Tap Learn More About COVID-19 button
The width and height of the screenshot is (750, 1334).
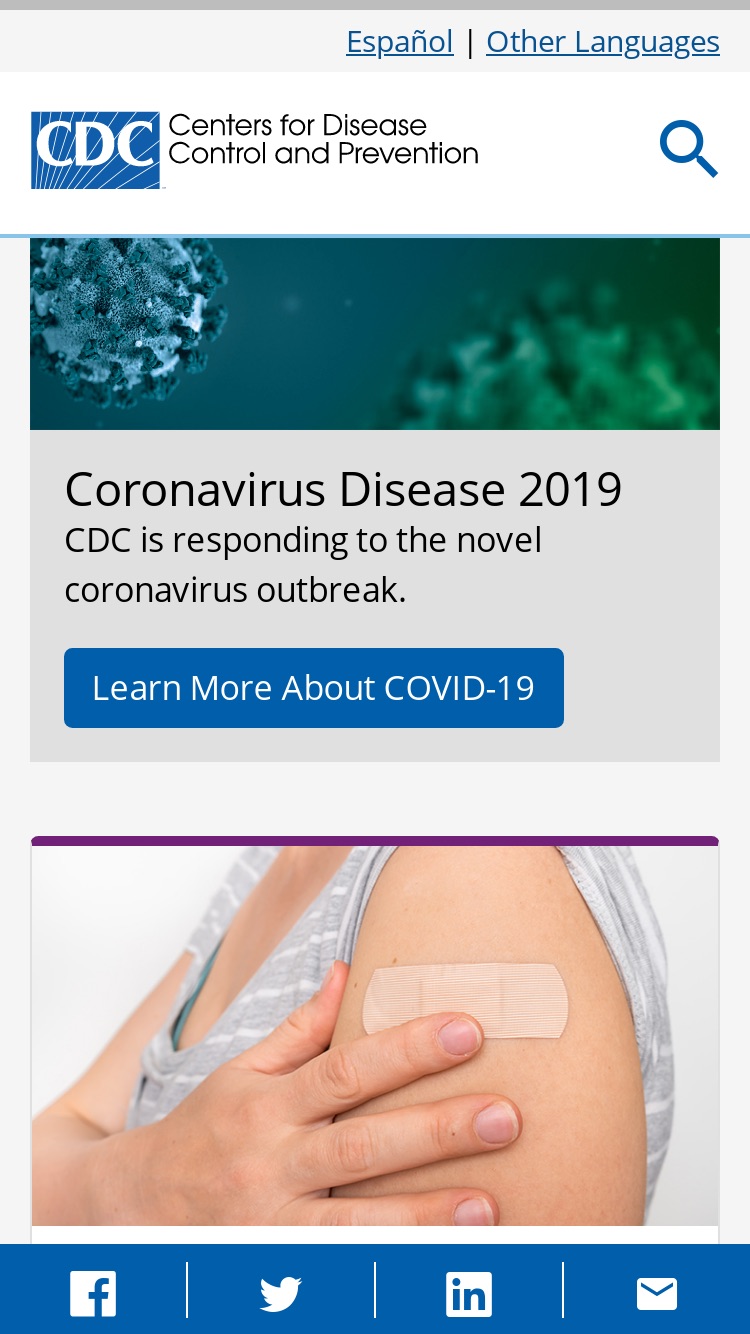click(314, 688)
